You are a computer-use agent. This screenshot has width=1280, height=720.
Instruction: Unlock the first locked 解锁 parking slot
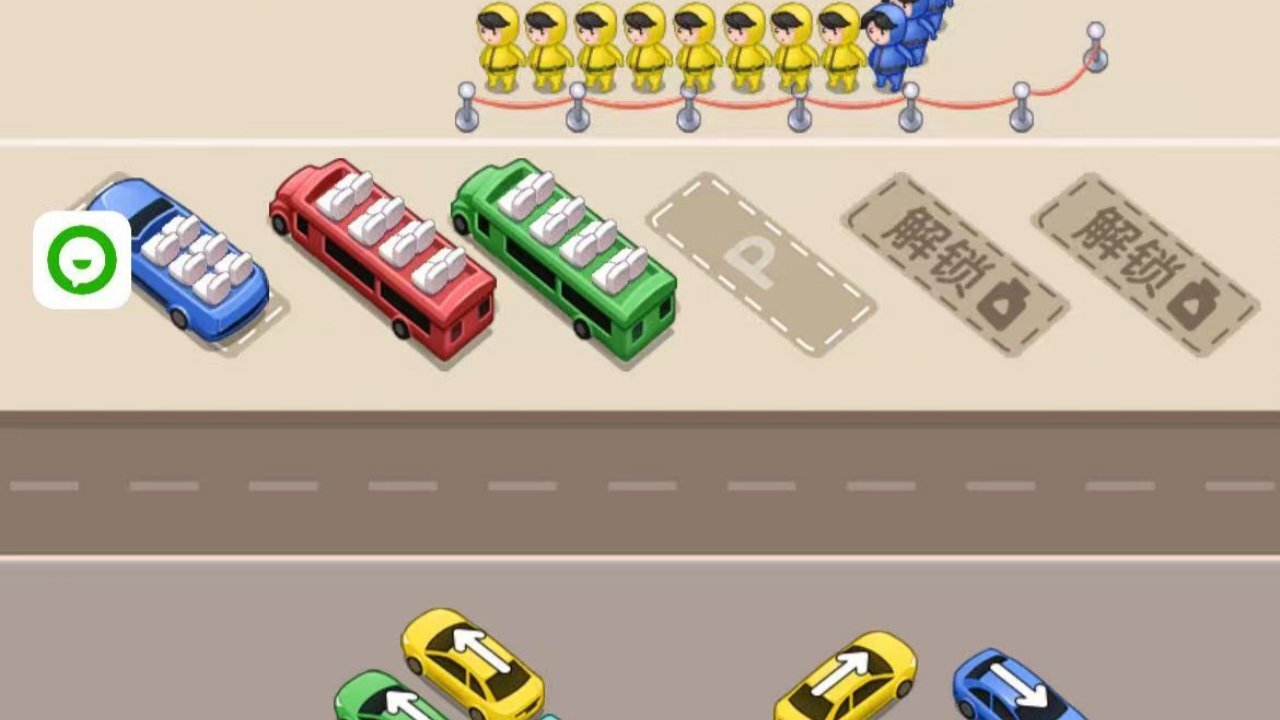[x=954, y=264]
